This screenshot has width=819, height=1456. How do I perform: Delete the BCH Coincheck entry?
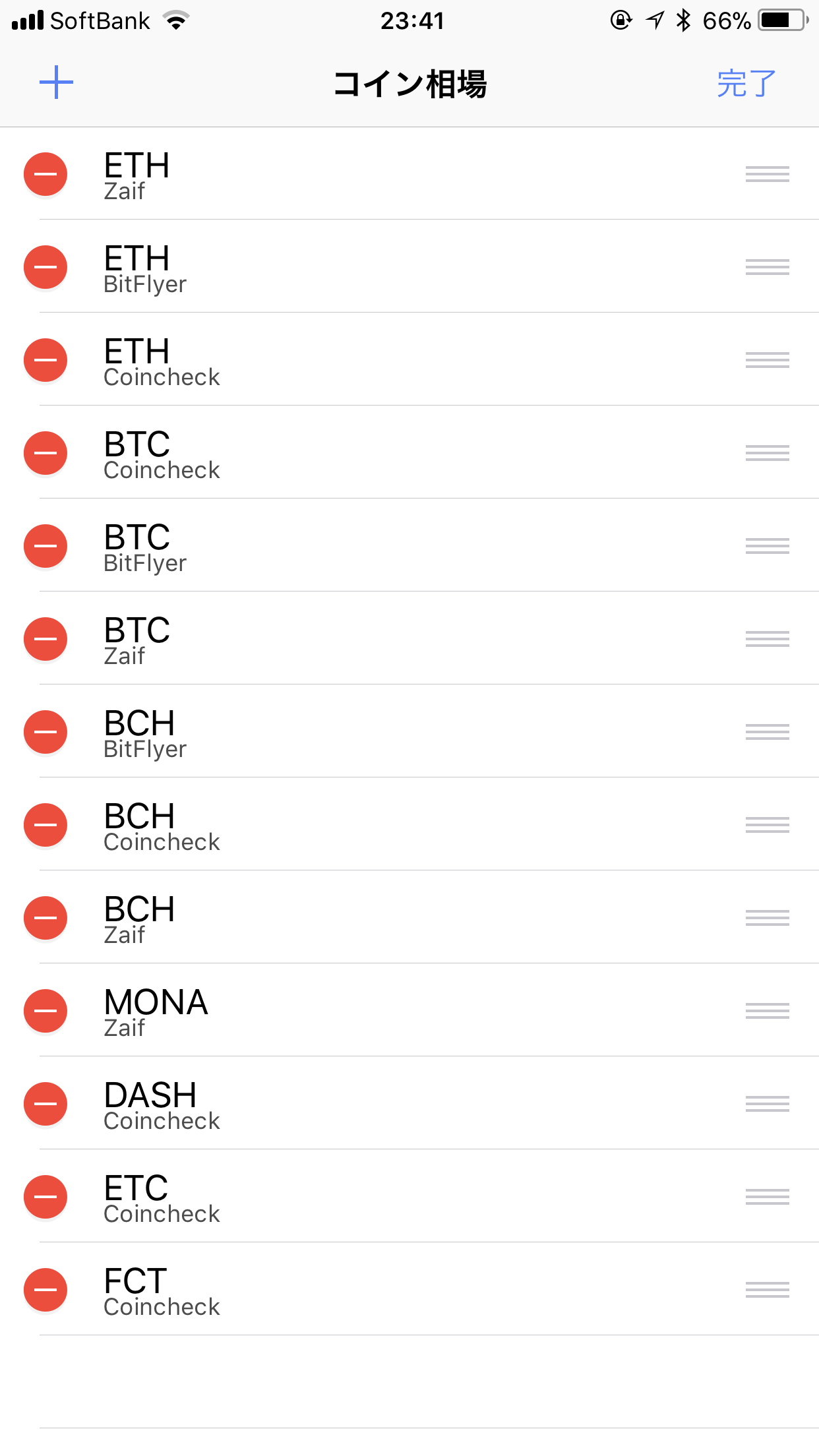click(x=45, y=825)
